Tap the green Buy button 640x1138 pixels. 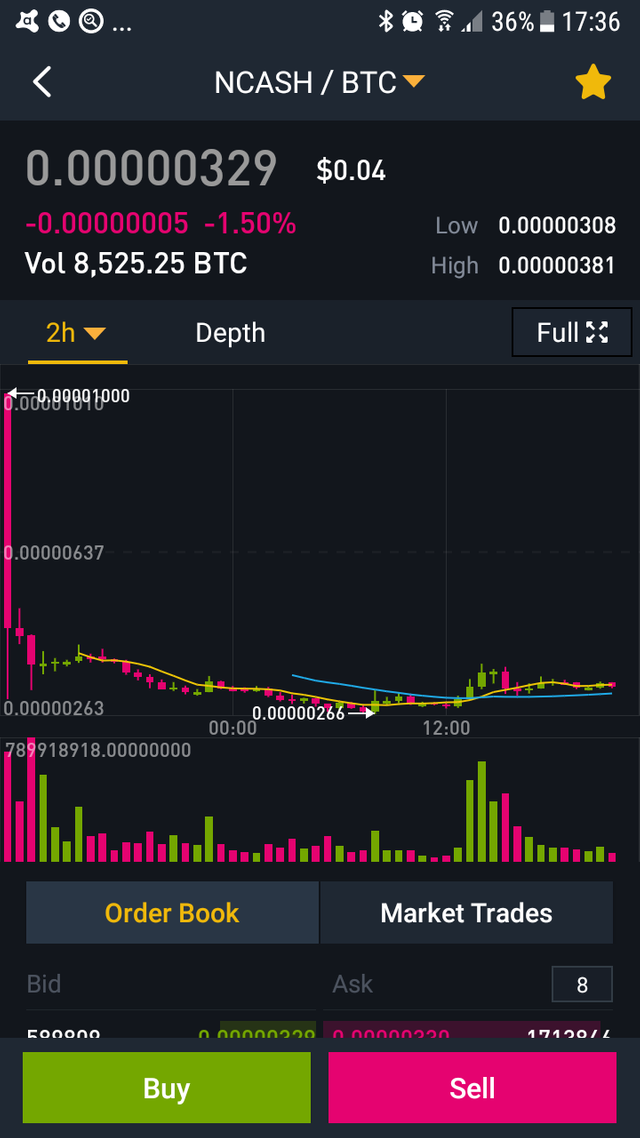(166, 1088)
